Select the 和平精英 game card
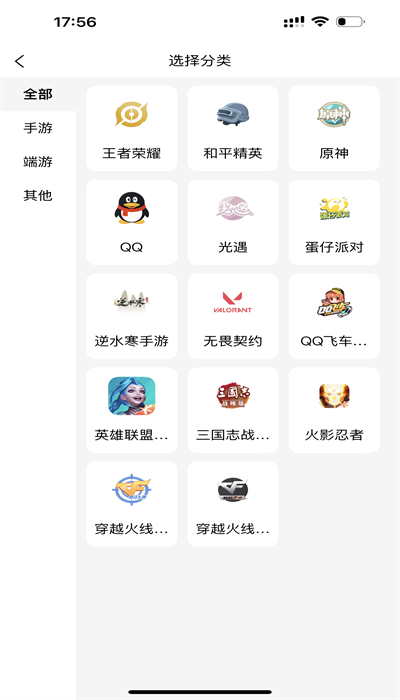Viewport: 400px width, 700px height. pos(233,129)
